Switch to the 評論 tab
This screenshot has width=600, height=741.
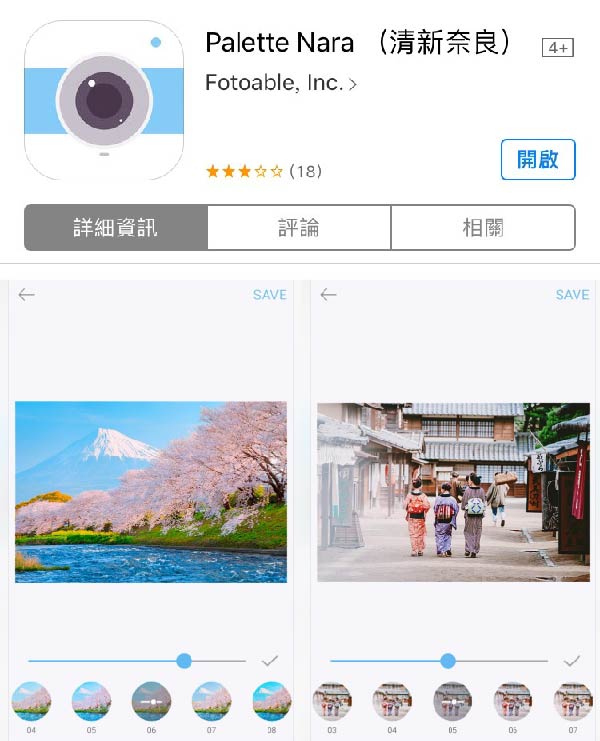pyautogui.click(x=299, y=228)
